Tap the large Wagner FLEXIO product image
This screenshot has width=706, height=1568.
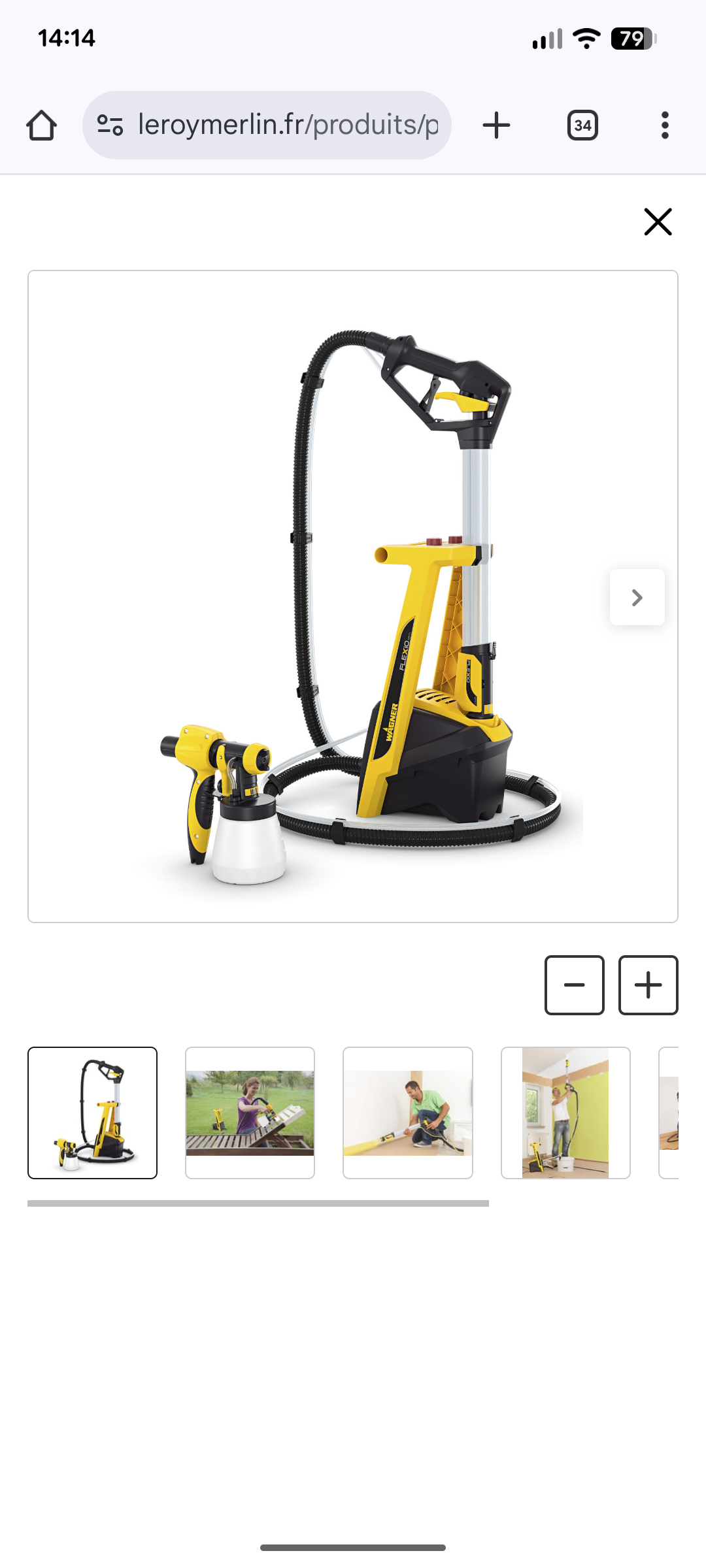click(x=353, y=595)
